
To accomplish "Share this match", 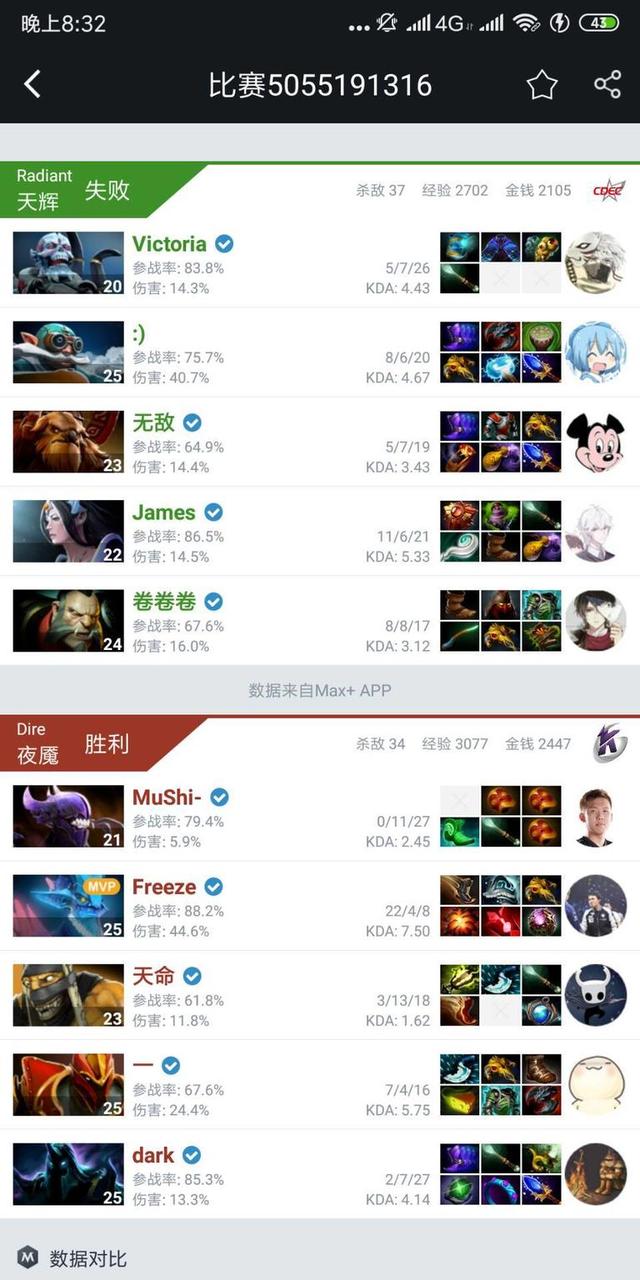I will click(607, 85).
